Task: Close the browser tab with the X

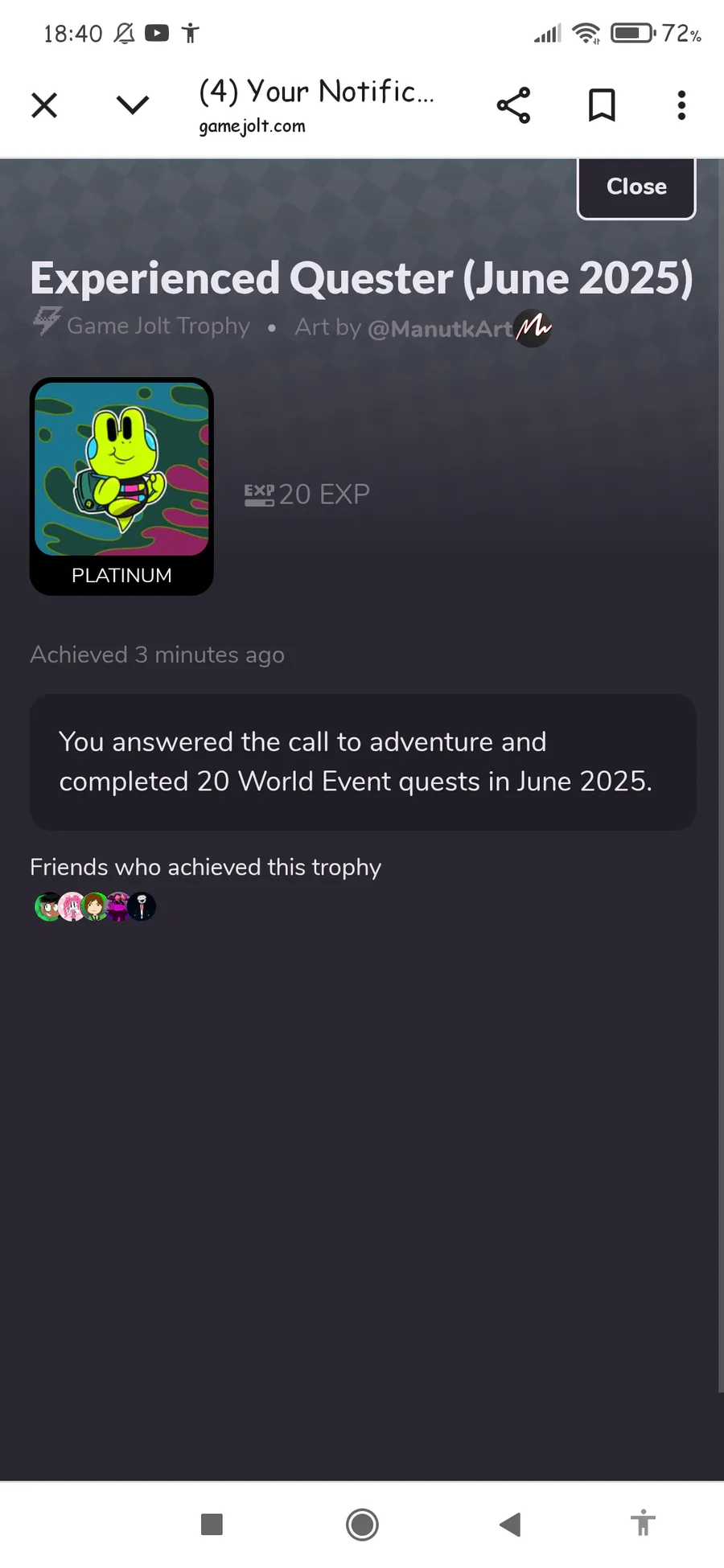Action: [44, 105]
